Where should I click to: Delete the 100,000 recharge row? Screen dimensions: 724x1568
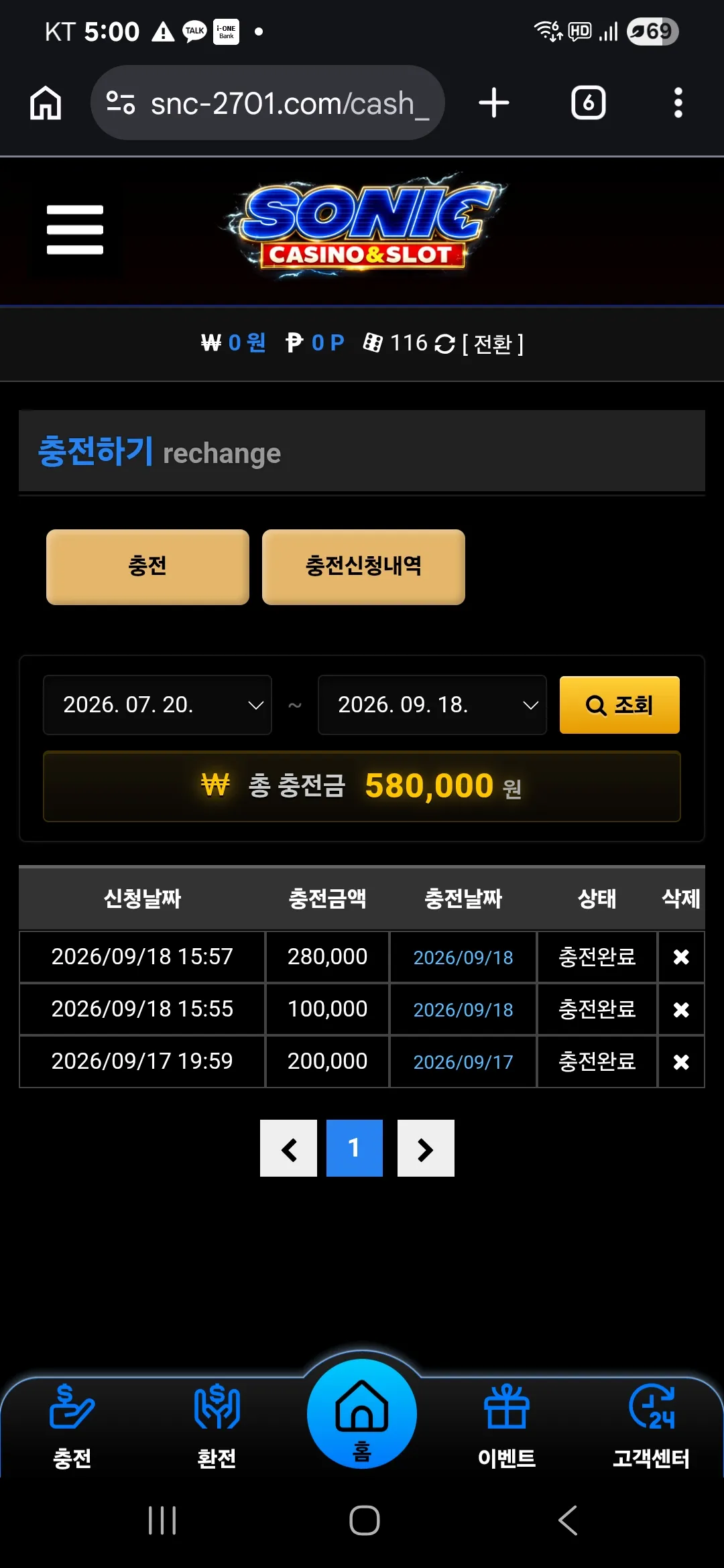click(x=681, y=1009)
